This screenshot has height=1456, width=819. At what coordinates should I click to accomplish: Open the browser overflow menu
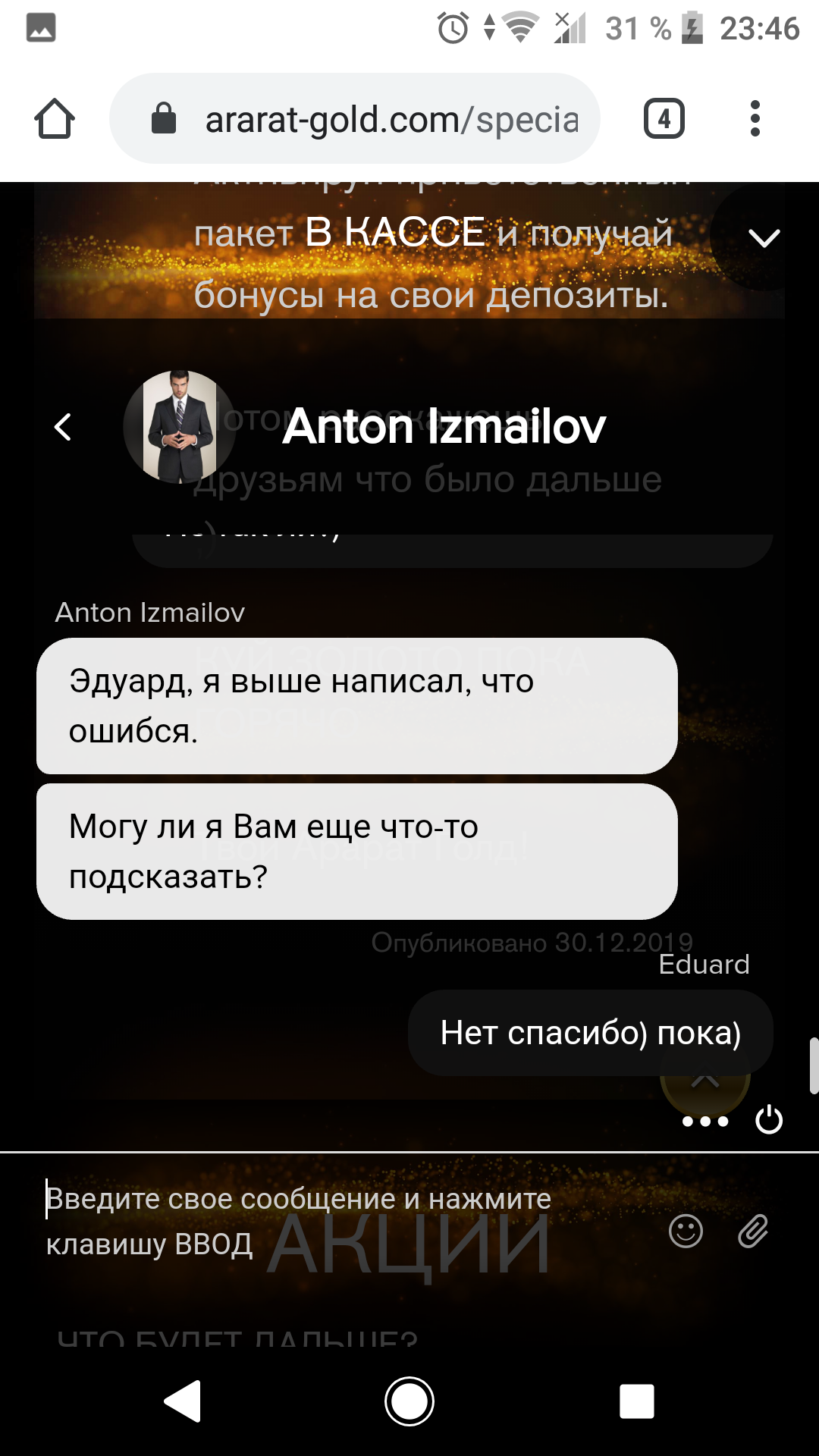coord(755,119)
